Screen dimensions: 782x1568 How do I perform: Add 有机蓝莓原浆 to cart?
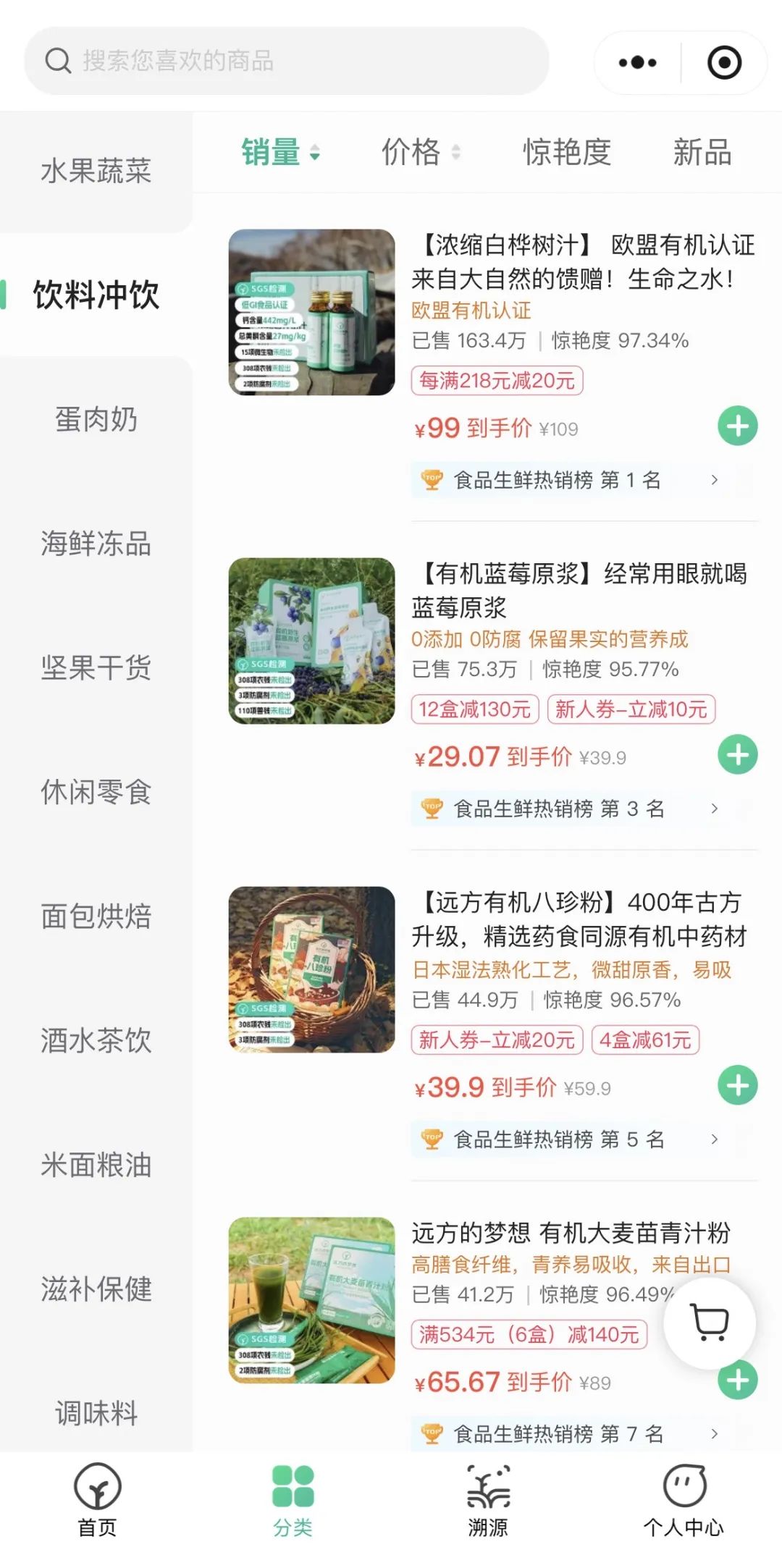click(737, 755)
